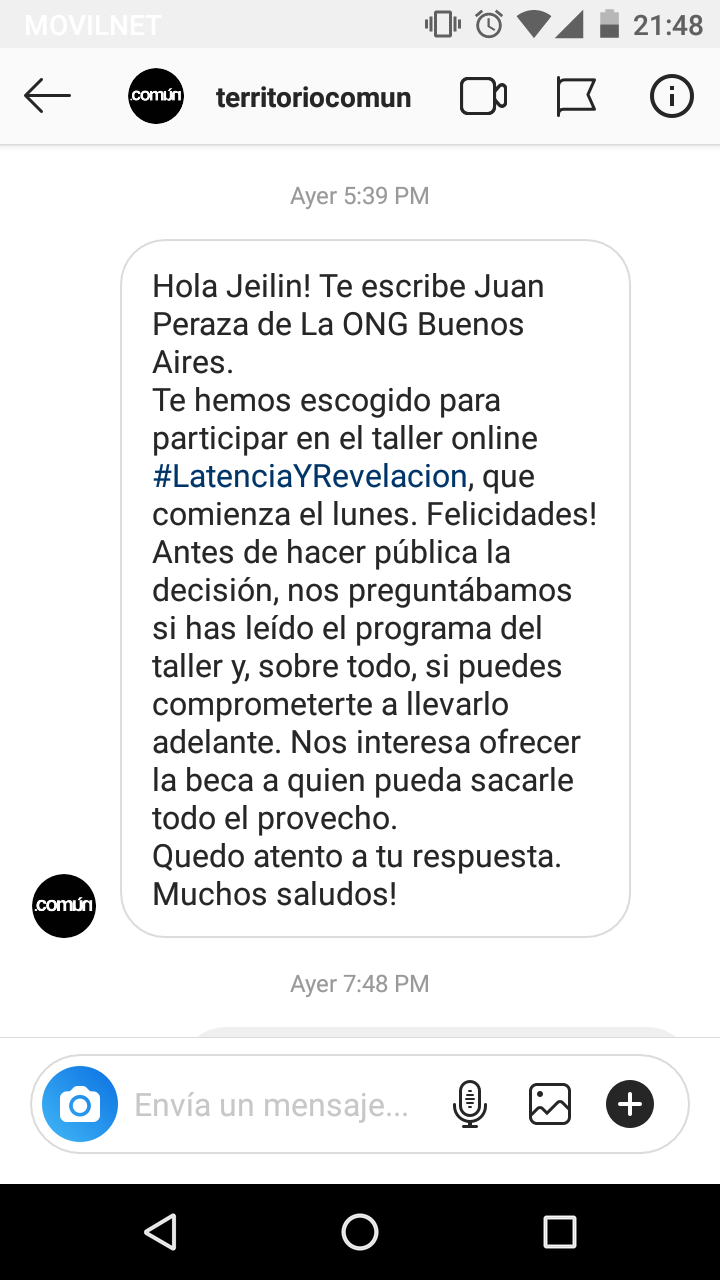Tap the system home button
720x1280 pixels.
(x=360, y=1232)
